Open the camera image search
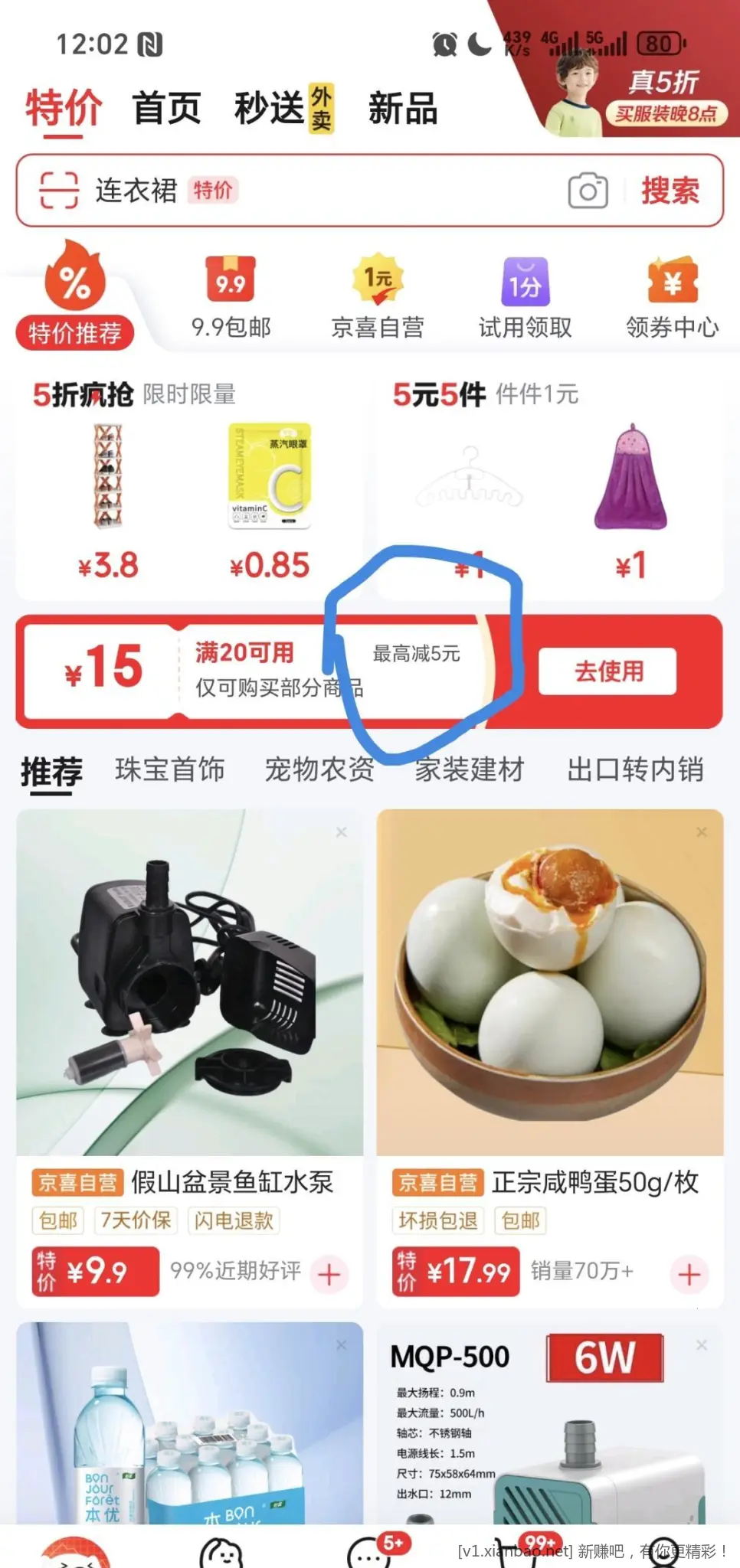Screen dimensions: 740x1568 (x=588, y=191)
